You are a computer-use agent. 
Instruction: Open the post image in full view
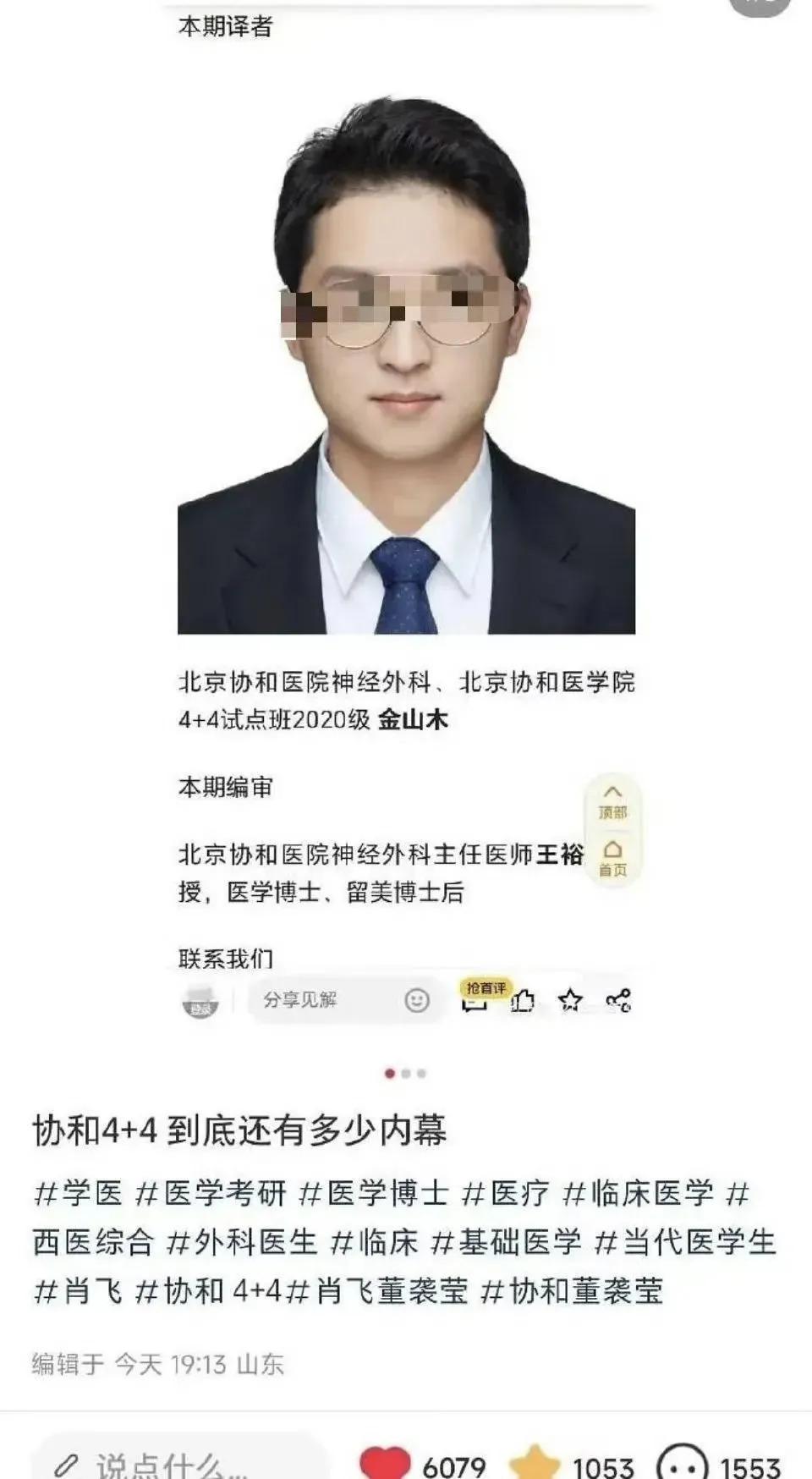tap(406, 508)
